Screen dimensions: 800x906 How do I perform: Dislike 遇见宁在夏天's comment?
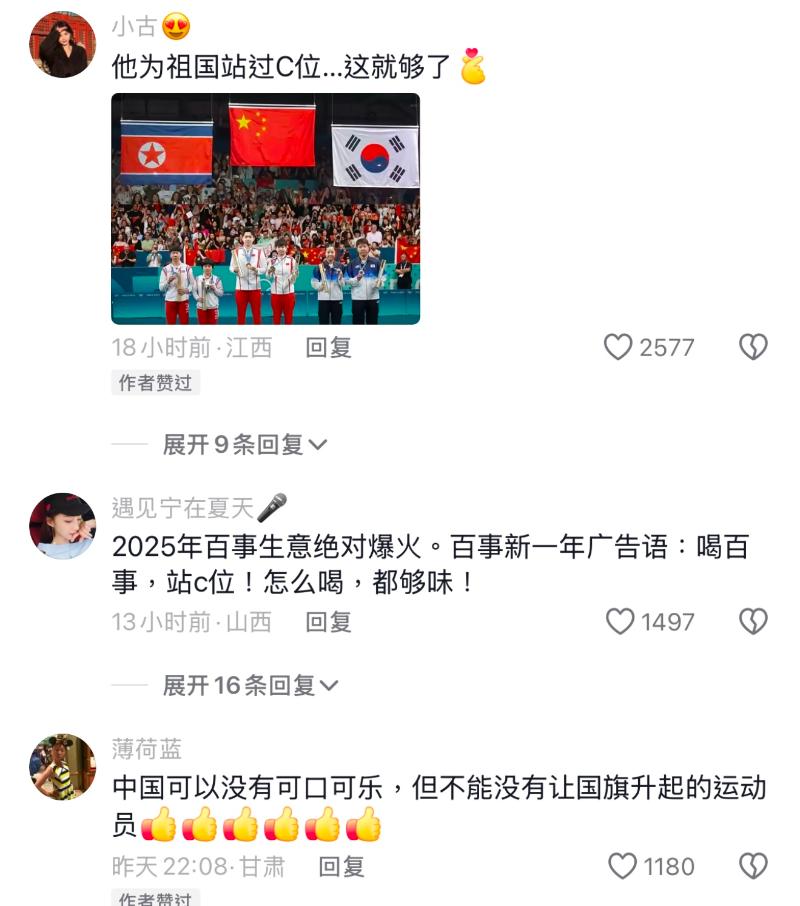753,621
